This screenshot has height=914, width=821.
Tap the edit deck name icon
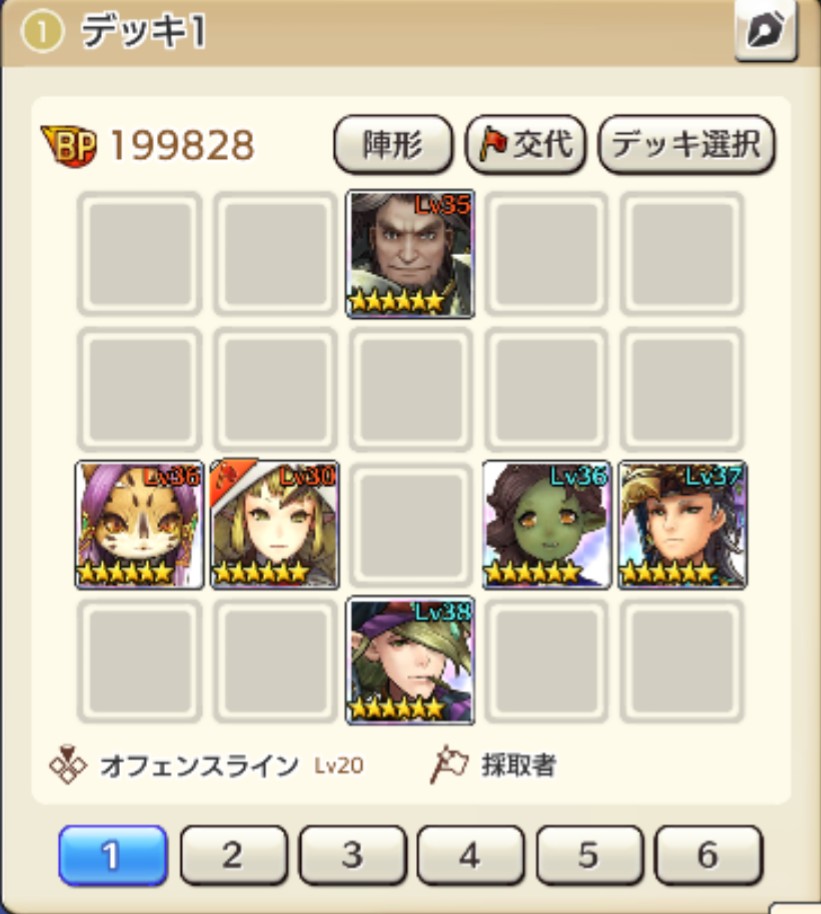765,31
